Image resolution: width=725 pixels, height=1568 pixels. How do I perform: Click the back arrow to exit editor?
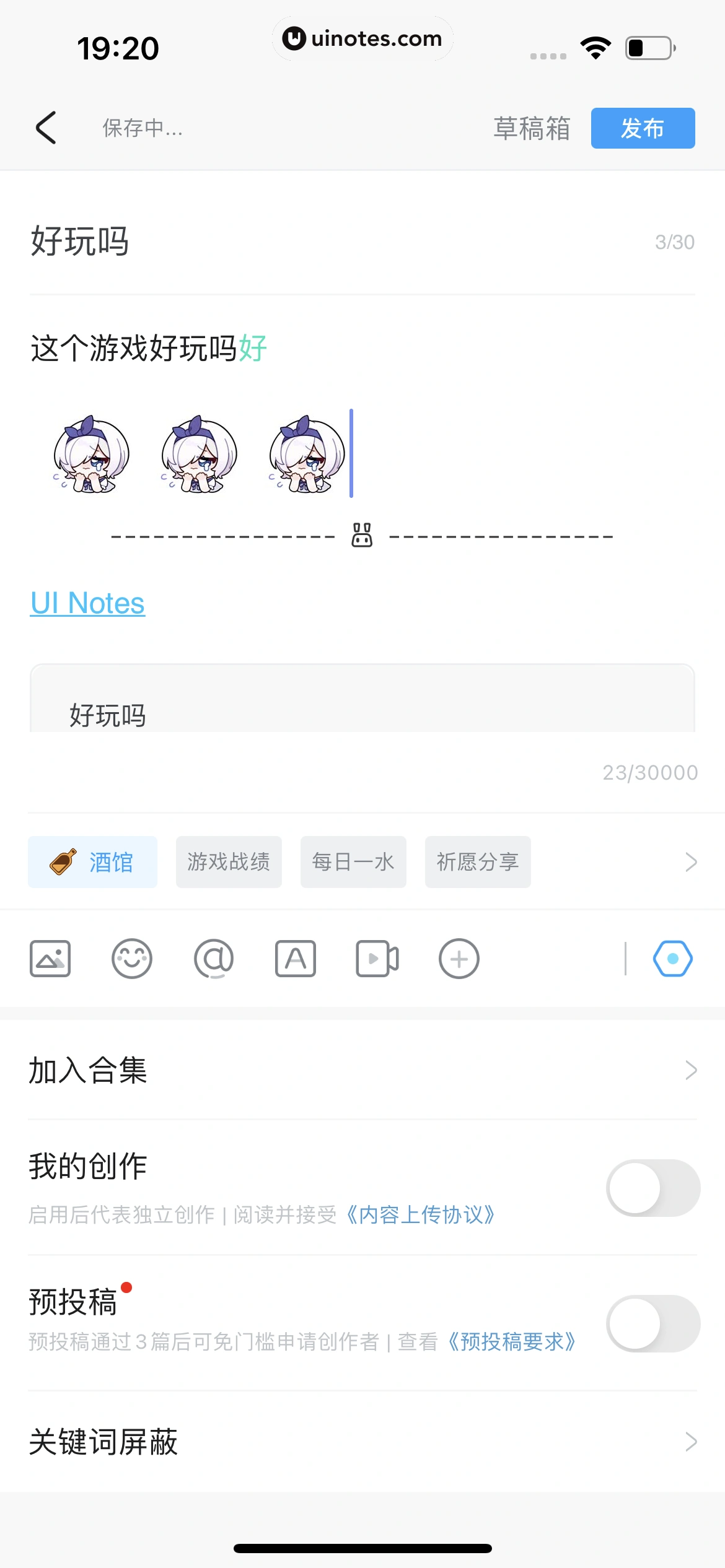coord(46,128)
